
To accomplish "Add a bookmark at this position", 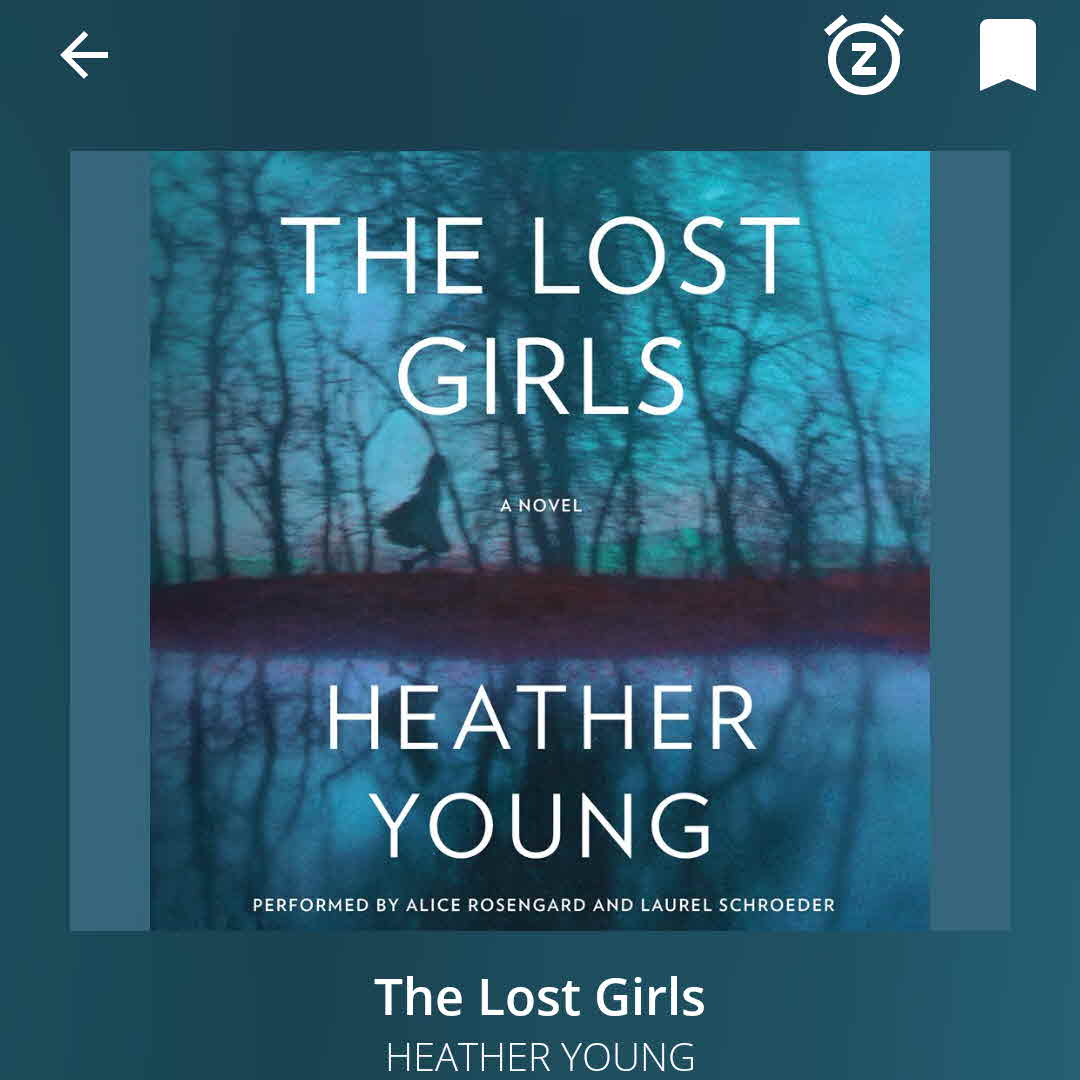I will pyautogui.click(x=1007, y=56).
